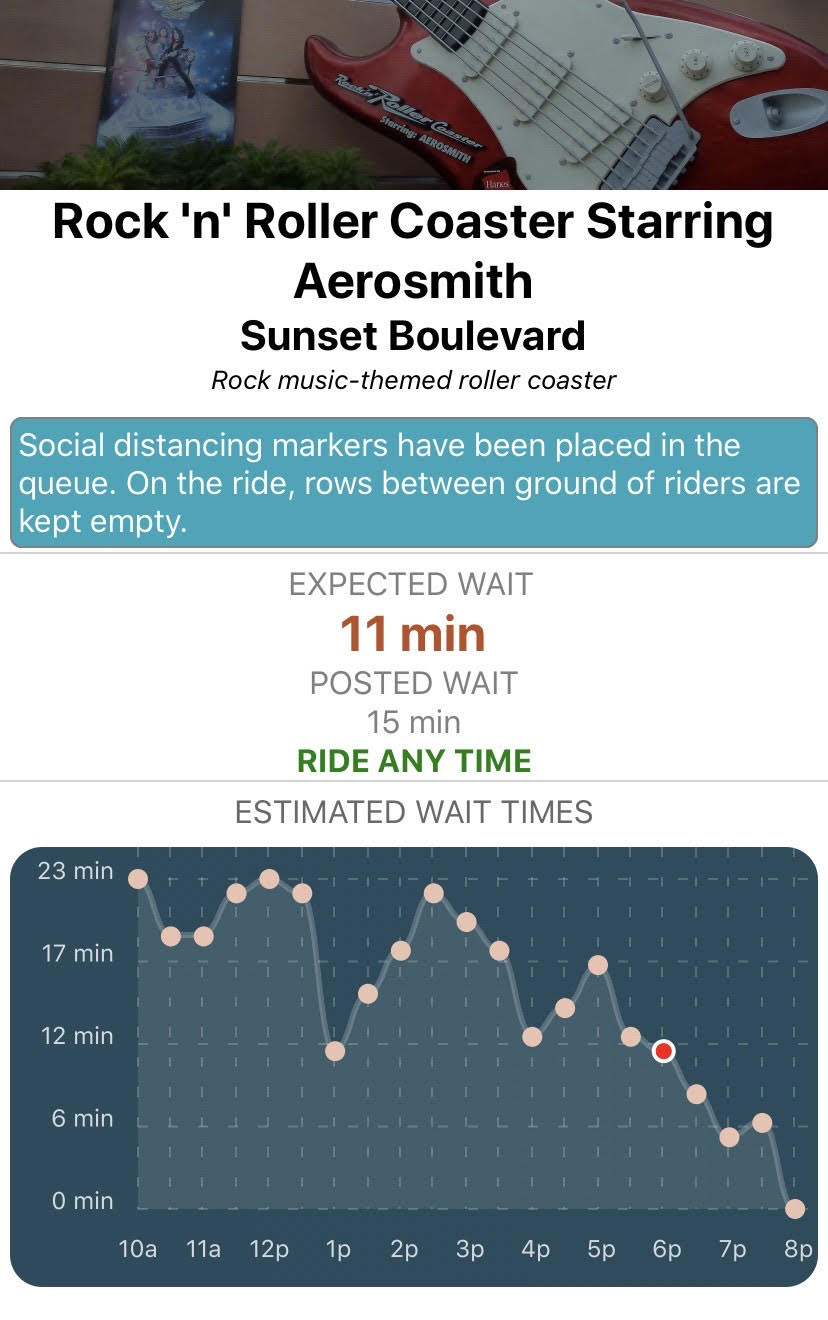Viewport: 828px width, 1320px height.
Task: Click the 10a opening data point
Action: (138, 880)
